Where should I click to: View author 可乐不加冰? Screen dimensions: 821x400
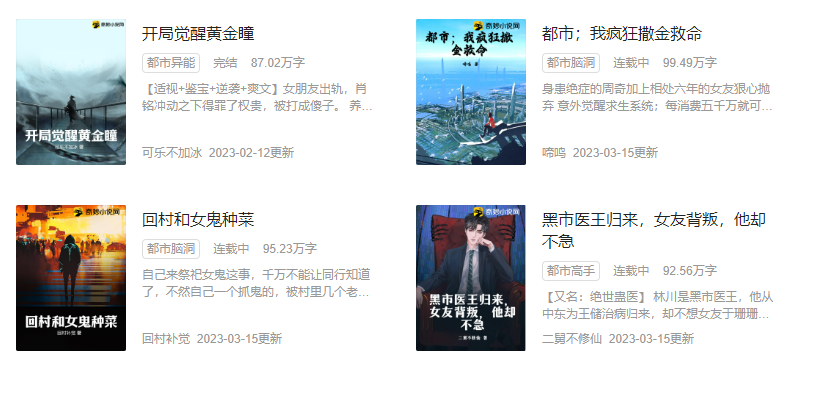[172, 153]
